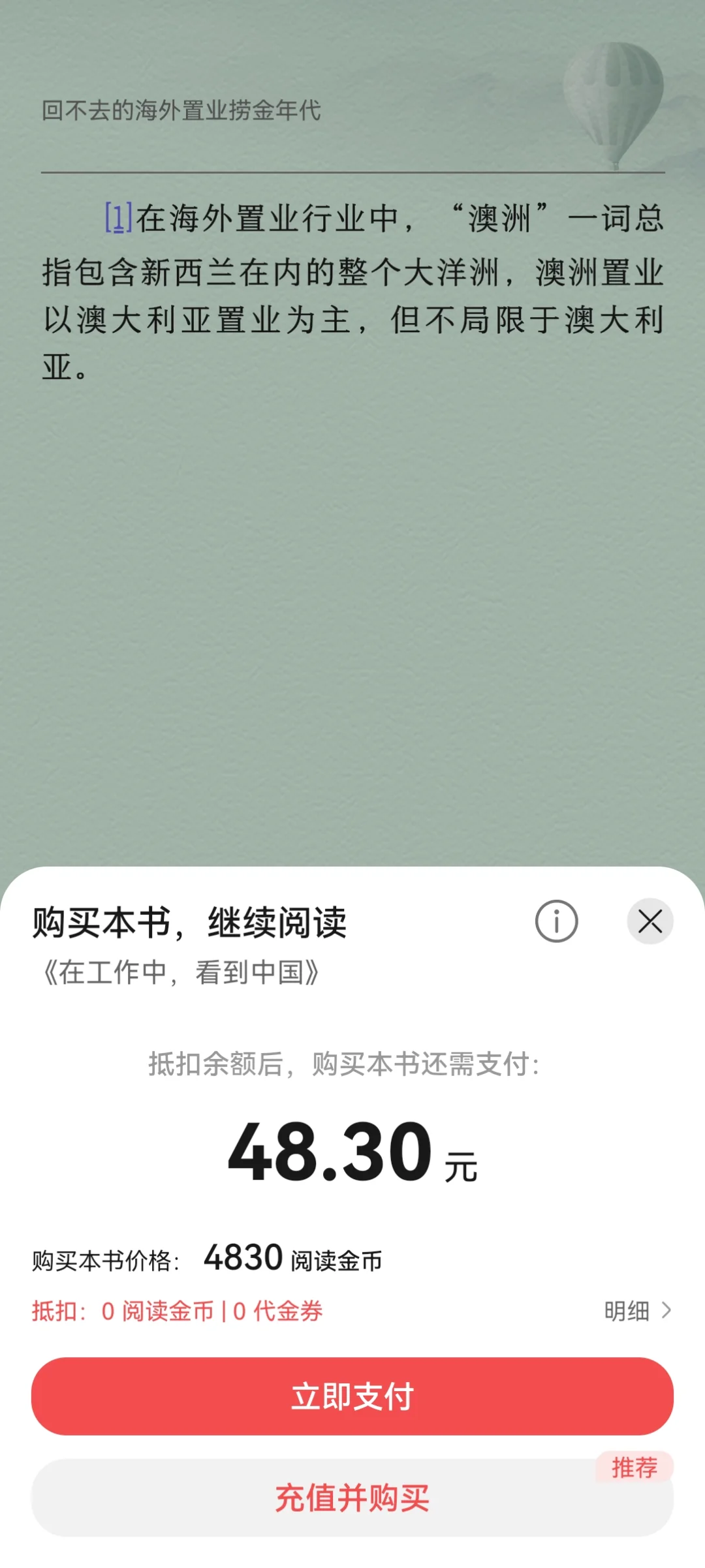The width and height of the screenshot is (705, 1568).
Task: Select 充值并购买 to recharge and buy
Action: (x=352, y=1498)
